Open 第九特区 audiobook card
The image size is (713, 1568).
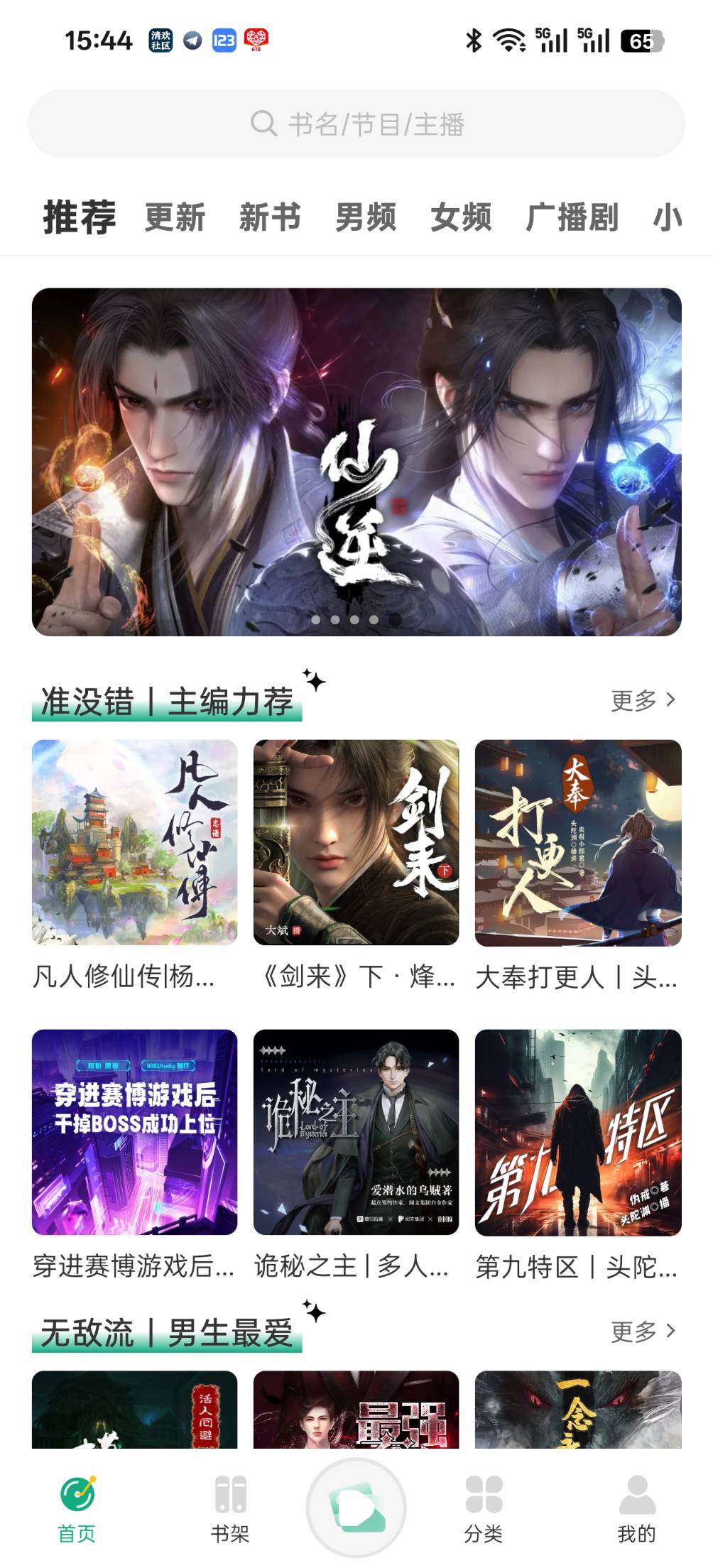577,1132
